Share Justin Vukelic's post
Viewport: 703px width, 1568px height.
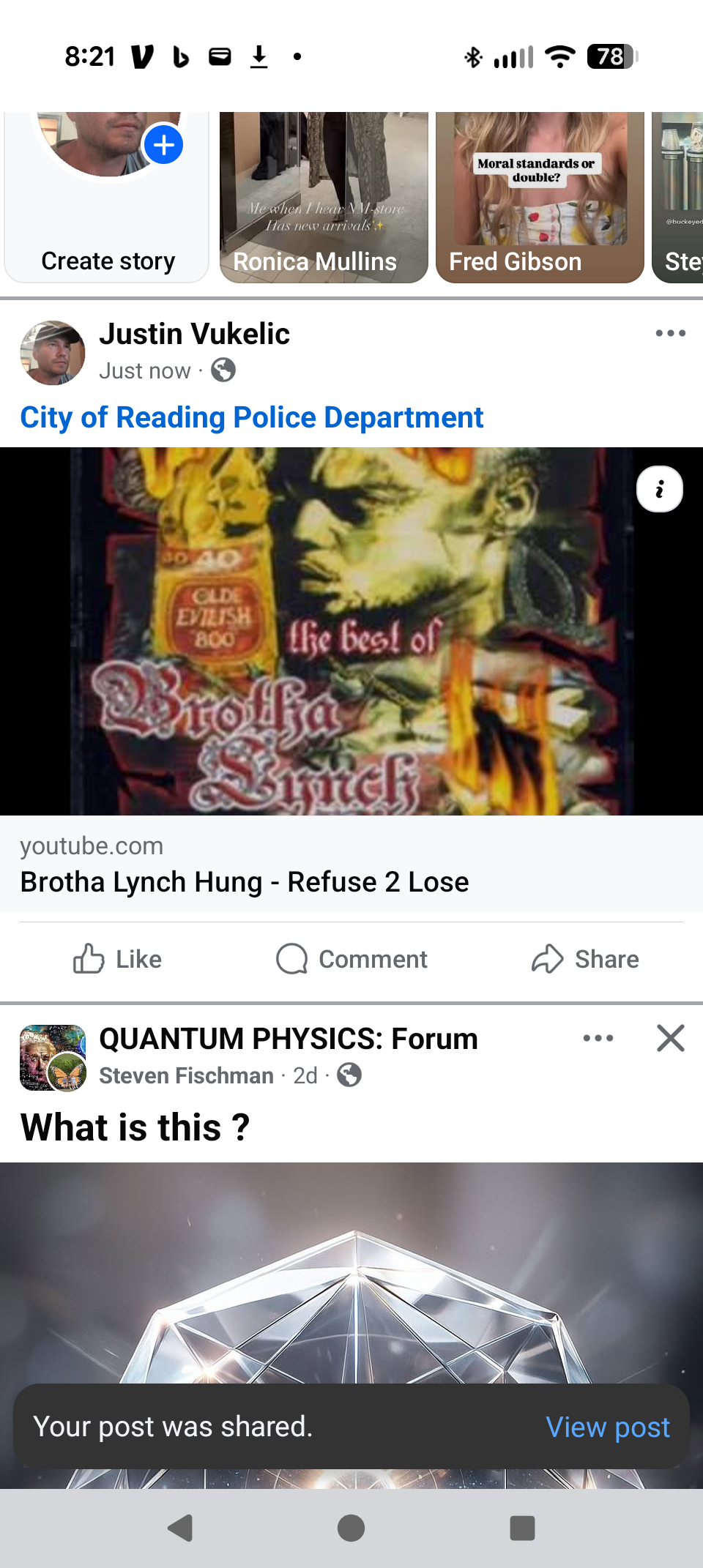tap(585, 959)
